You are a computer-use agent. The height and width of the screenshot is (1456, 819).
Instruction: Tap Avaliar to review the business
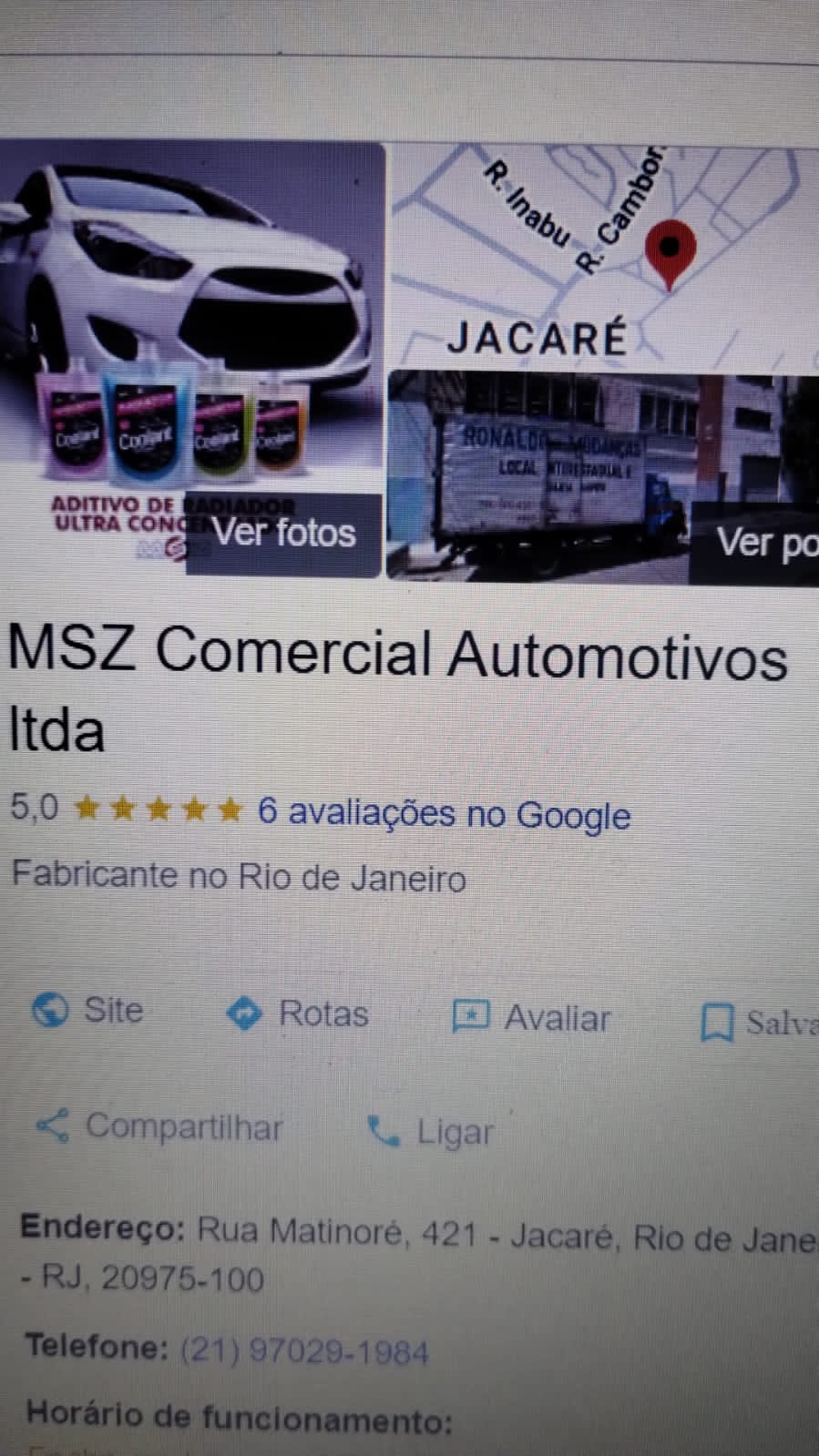coord(532,1018)
